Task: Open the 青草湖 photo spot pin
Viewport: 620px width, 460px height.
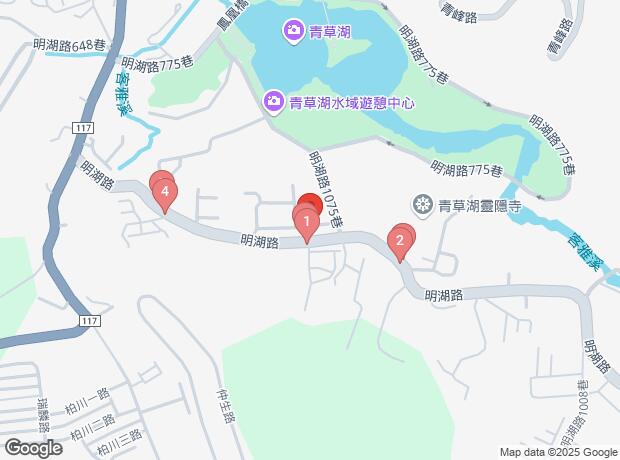Action: pos(294,30)
